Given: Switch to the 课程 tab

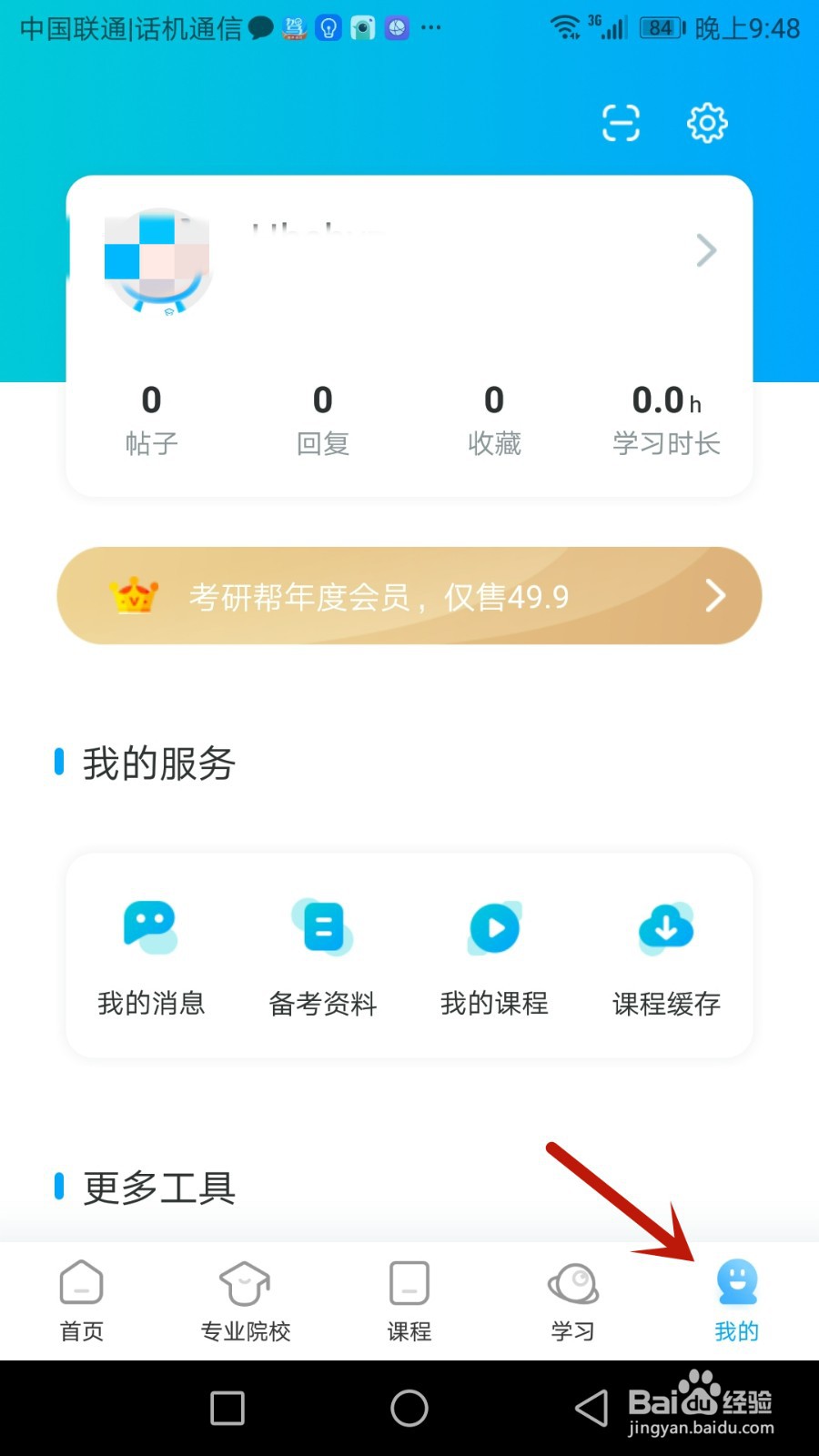Looking at the screenshot, I should [409, 1301].
